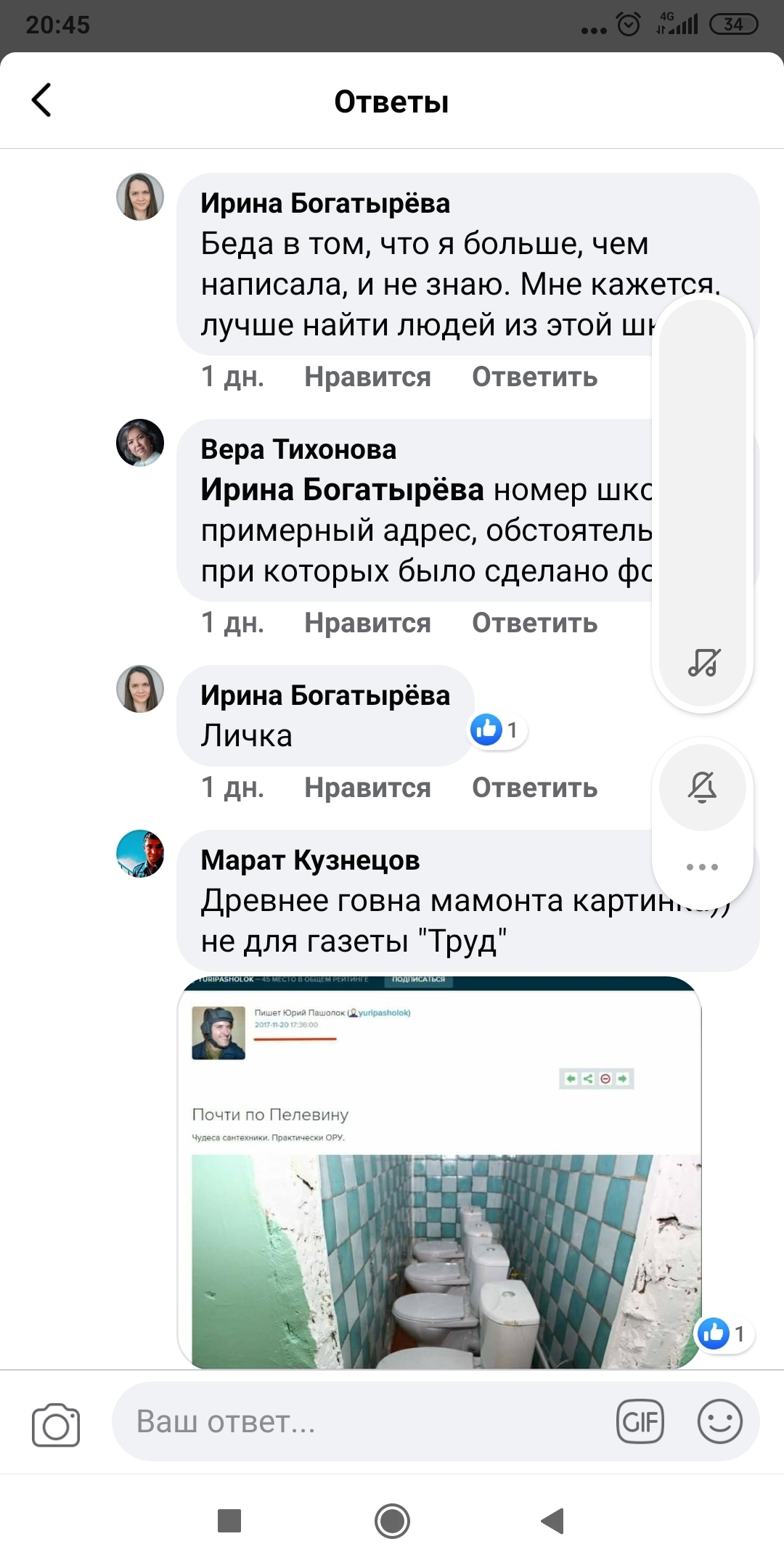Like Вера Тихонова's comment
Screen dimensions: 784x1568
[x=367, y=623]
